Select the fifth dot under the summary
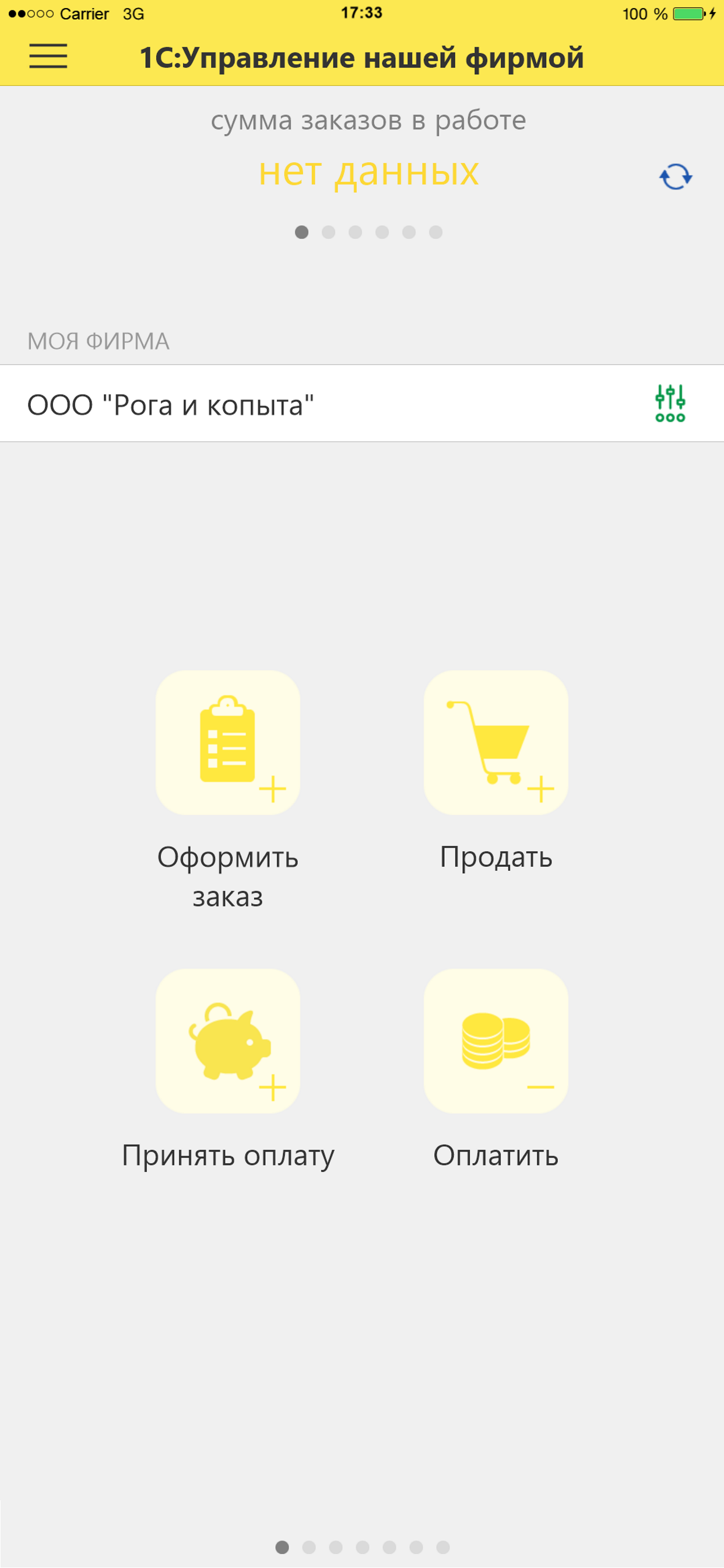 409,232
